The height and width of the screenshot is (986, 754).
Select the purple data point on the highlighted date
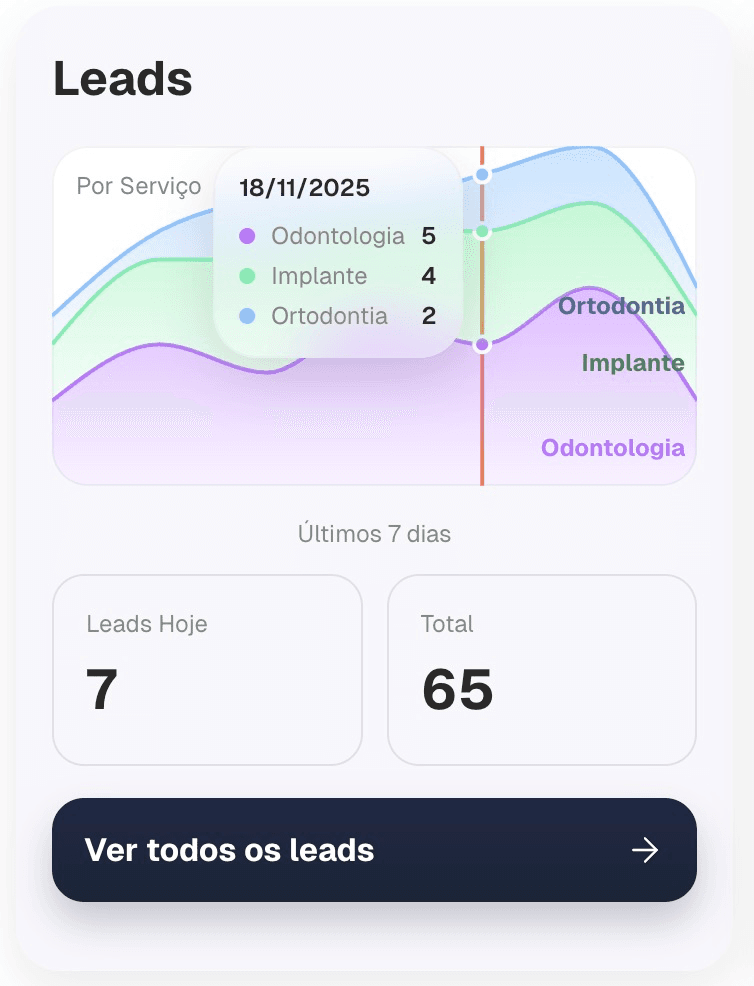click(x=483, y=344)
